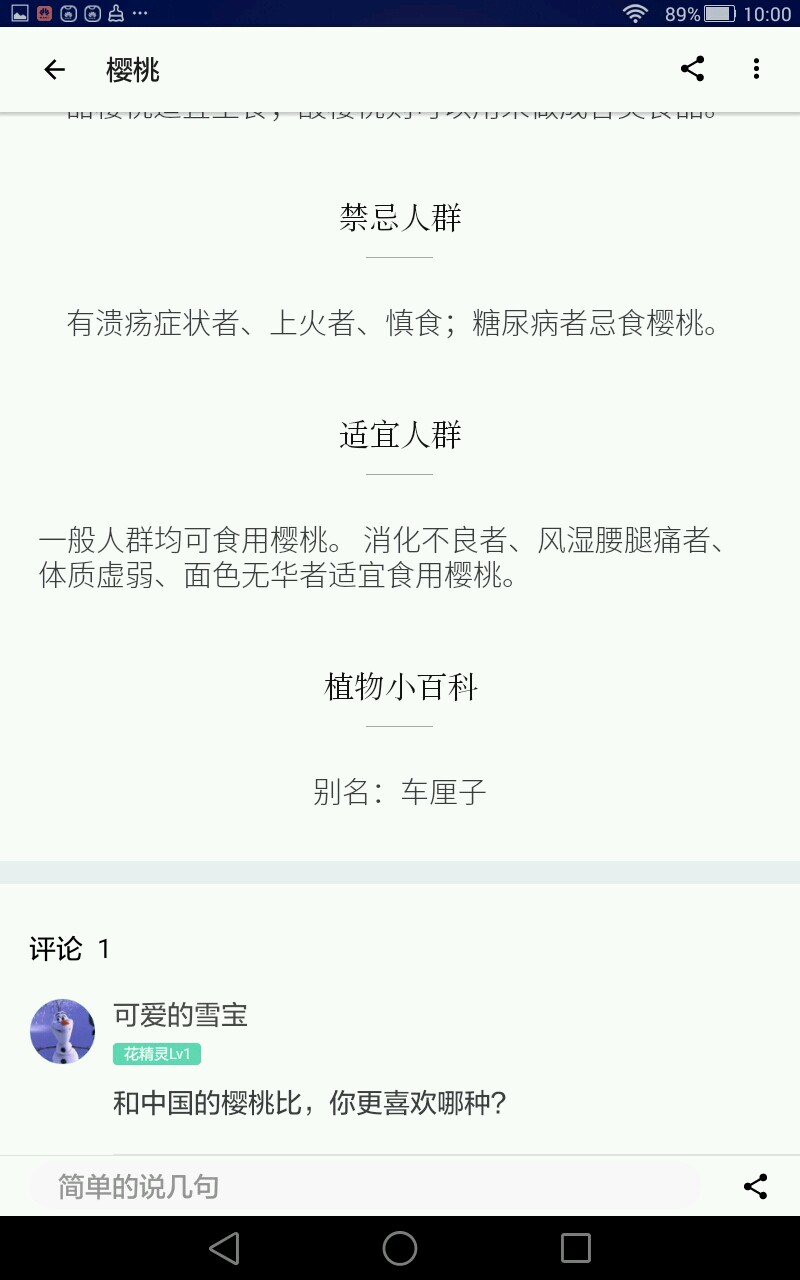
Task: Open the system recent apps view
Action: (x=576, y=1248)
